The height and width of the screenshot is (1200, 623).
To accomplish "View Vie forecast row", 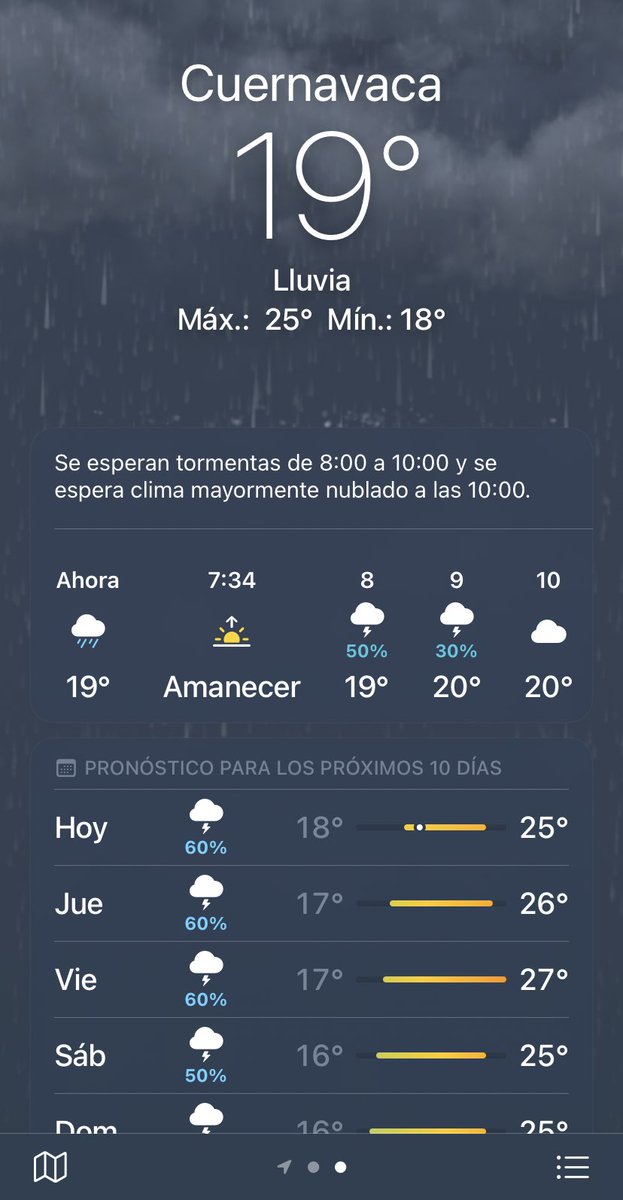I will 312,980.
